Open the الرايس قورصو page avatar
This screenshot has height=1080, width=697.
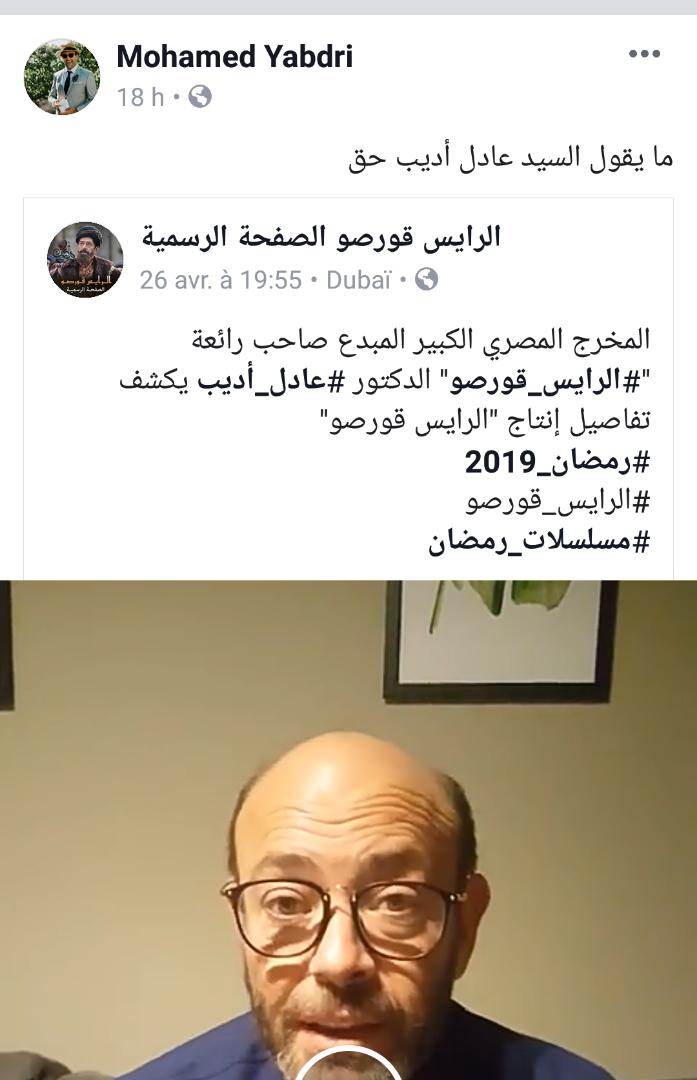coord(85,260)
